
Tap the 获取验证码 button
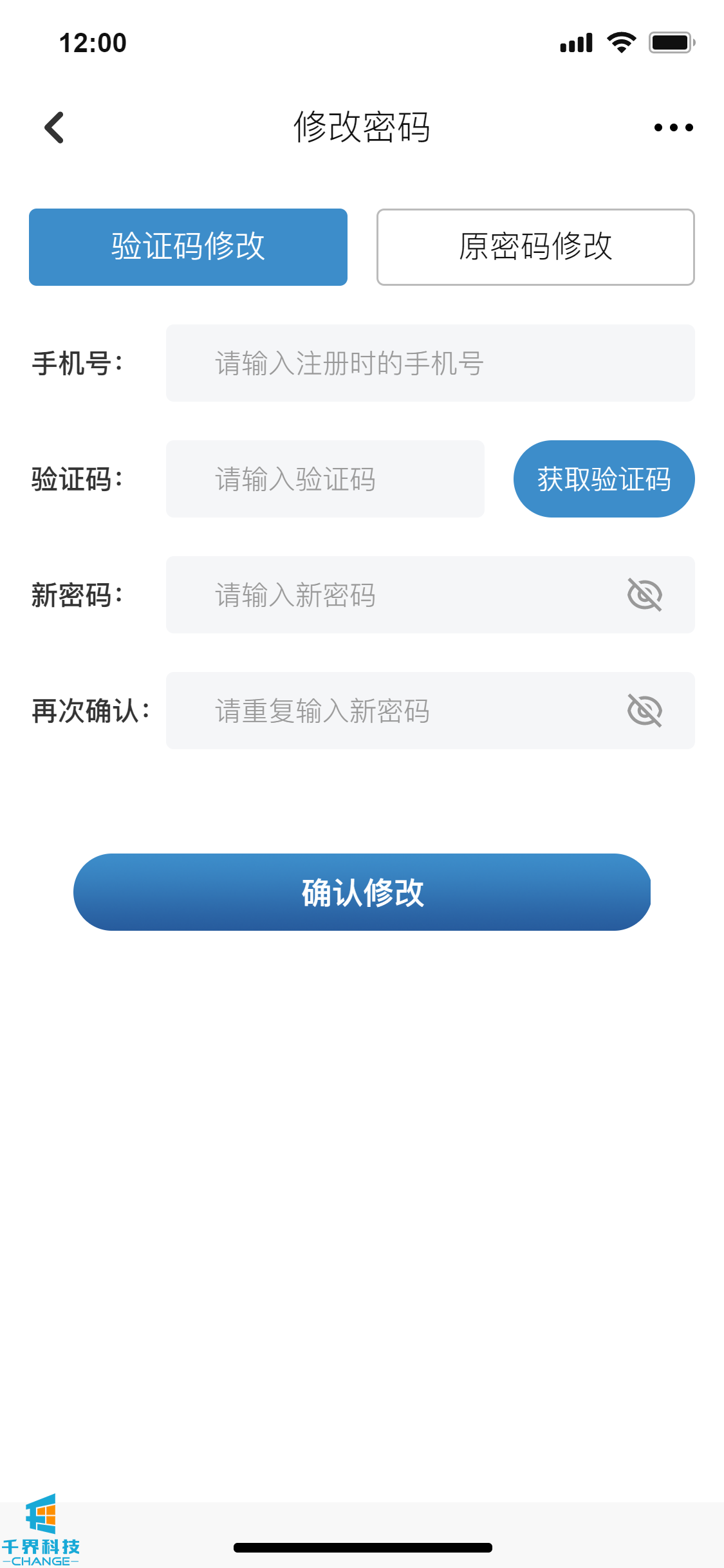tap(604, 479)
